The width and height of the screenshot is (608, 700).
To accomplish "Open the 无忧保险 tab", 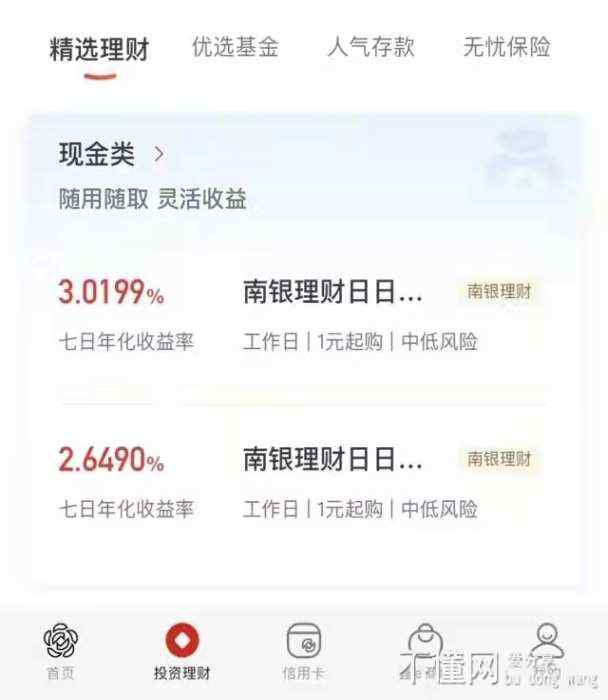I will click(506, 47).
